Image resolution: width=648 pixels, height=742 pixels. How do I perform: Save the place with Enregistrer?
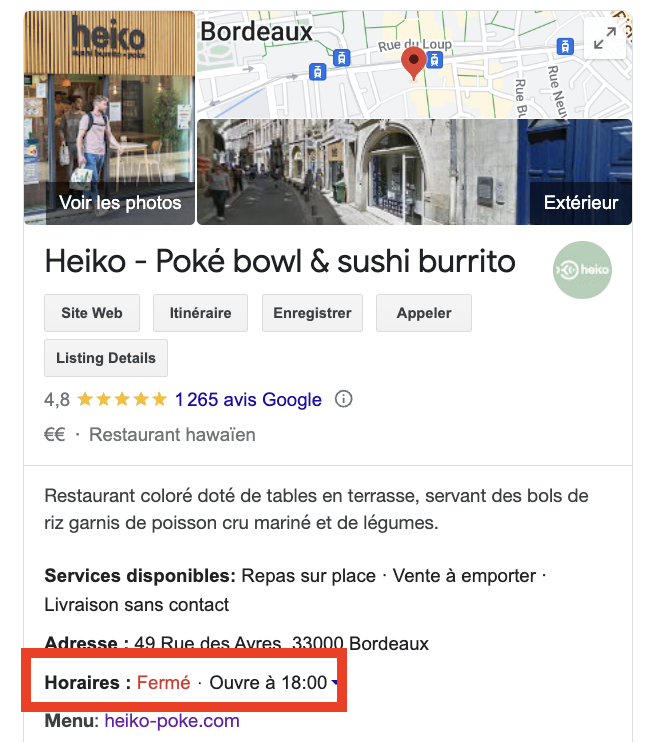(x=312, y=313)
